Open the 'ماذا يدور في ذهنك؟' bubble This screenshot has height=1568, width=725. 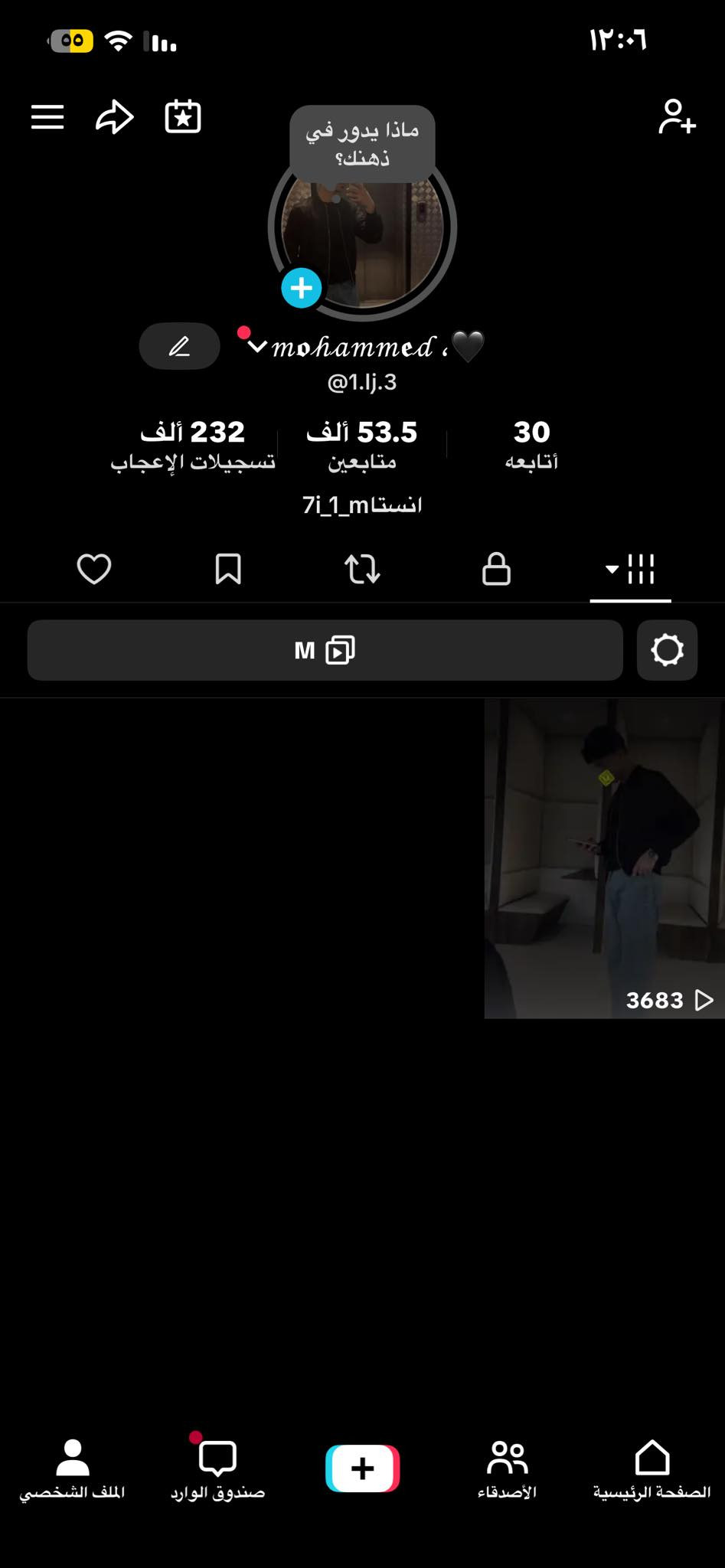coord(362,144)
